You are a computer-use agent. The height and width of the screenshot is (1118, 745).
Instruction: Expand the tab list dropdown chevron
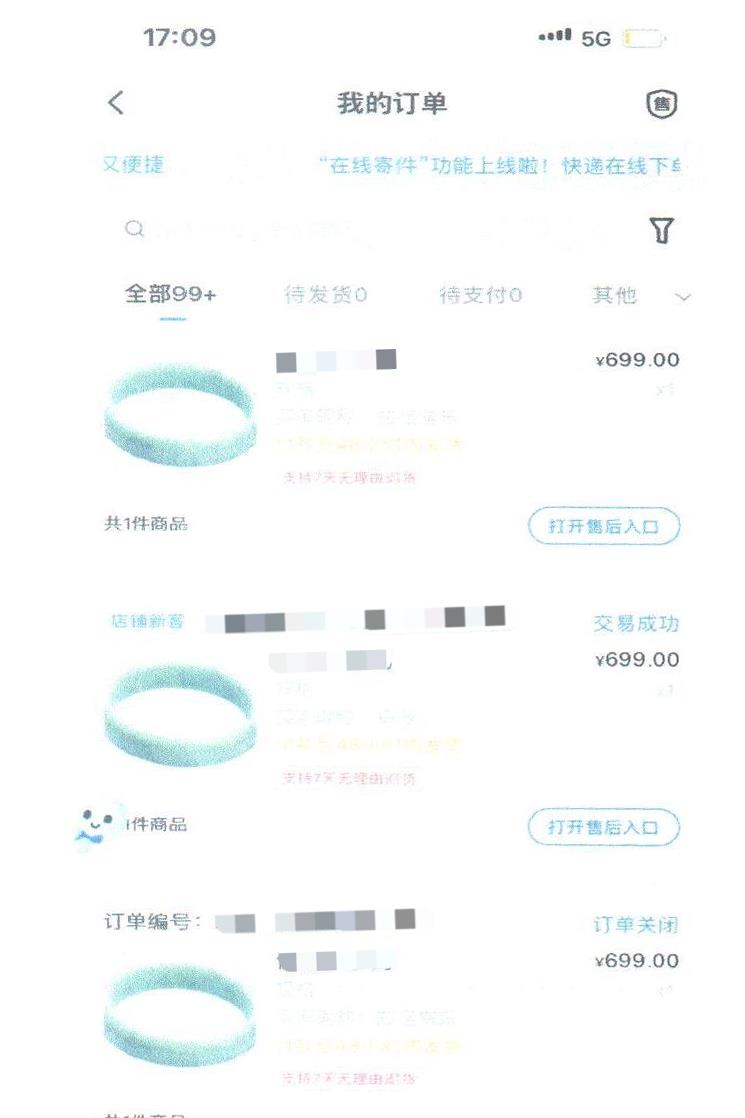[684, 297]
